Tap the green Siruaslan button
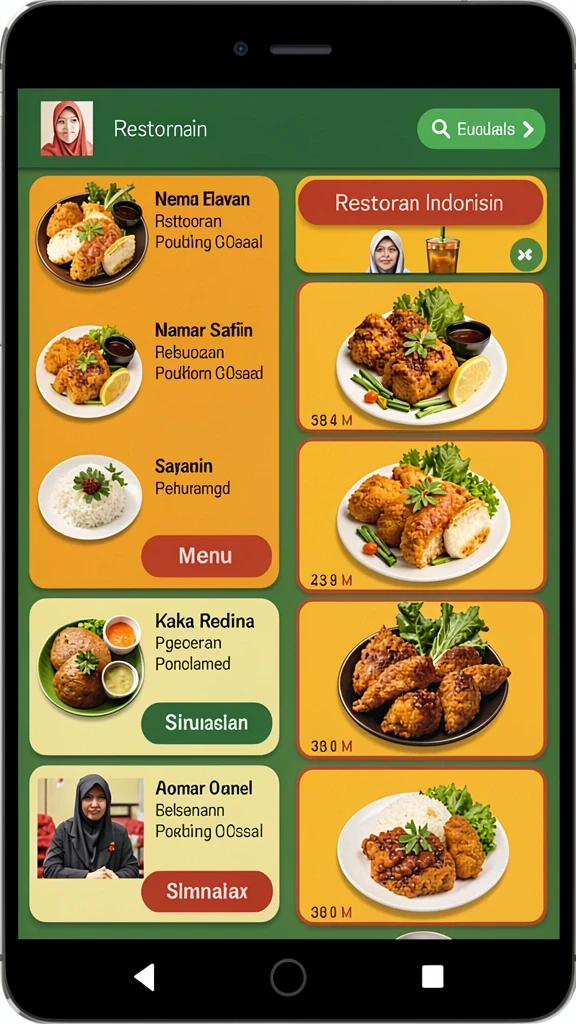Image resolution: width=576 pixels, height=1024 pixels. click(x=206, y=723)
